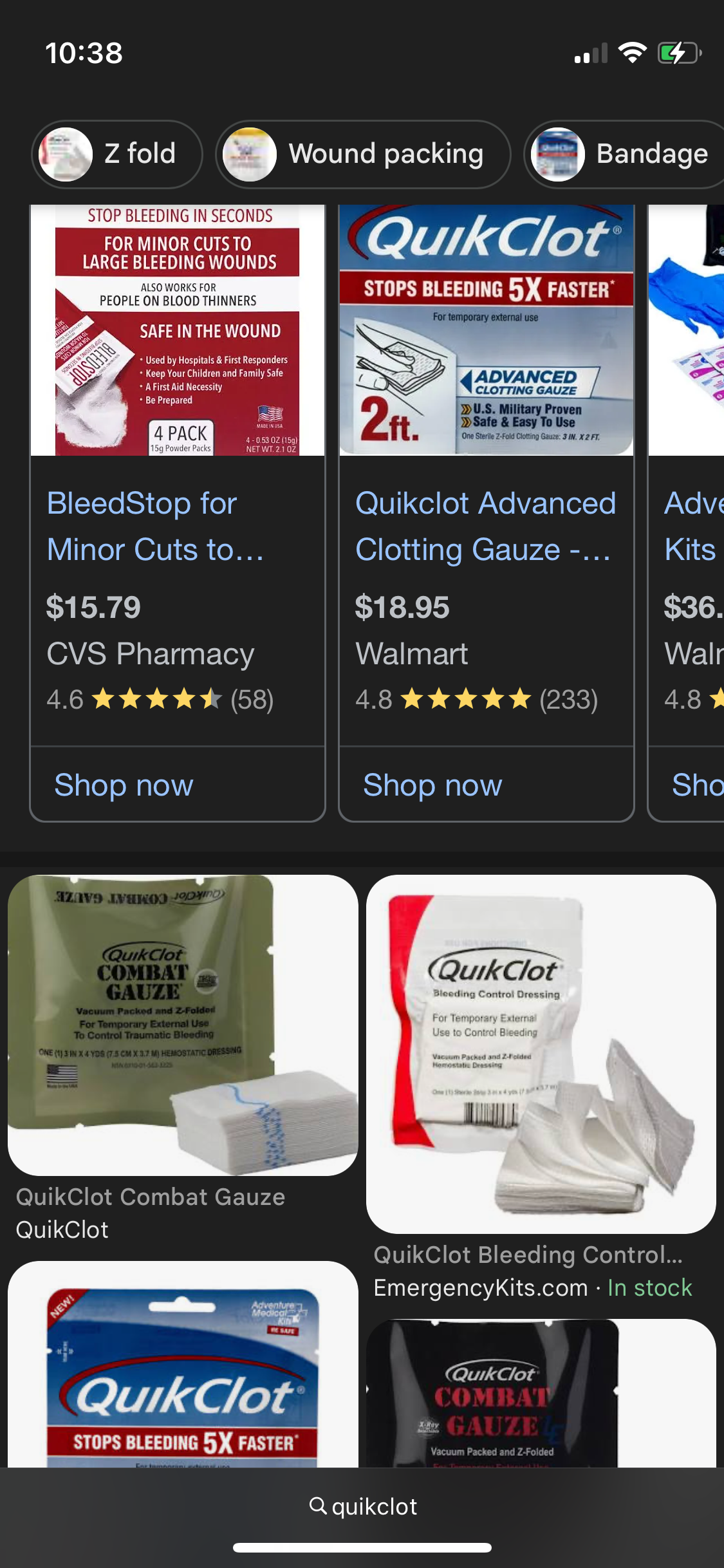Image resolution: width=724 pixels, height=1568 pixels.
Task: Select the Z fold filter chip
Action: (x=117, y=154)
